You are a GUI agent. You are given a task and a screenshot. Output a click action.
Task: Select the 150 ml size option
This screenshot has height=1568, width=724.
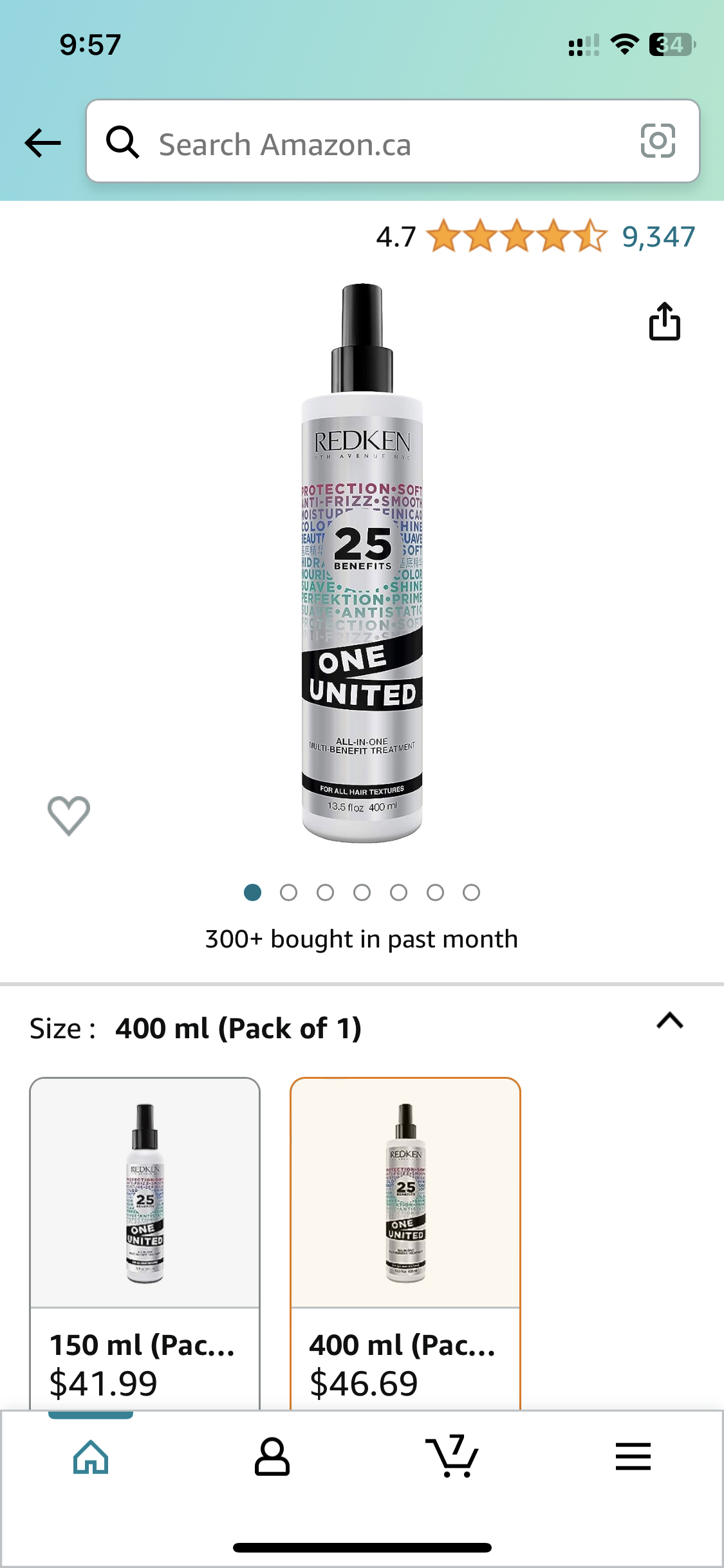(145, 1243)
